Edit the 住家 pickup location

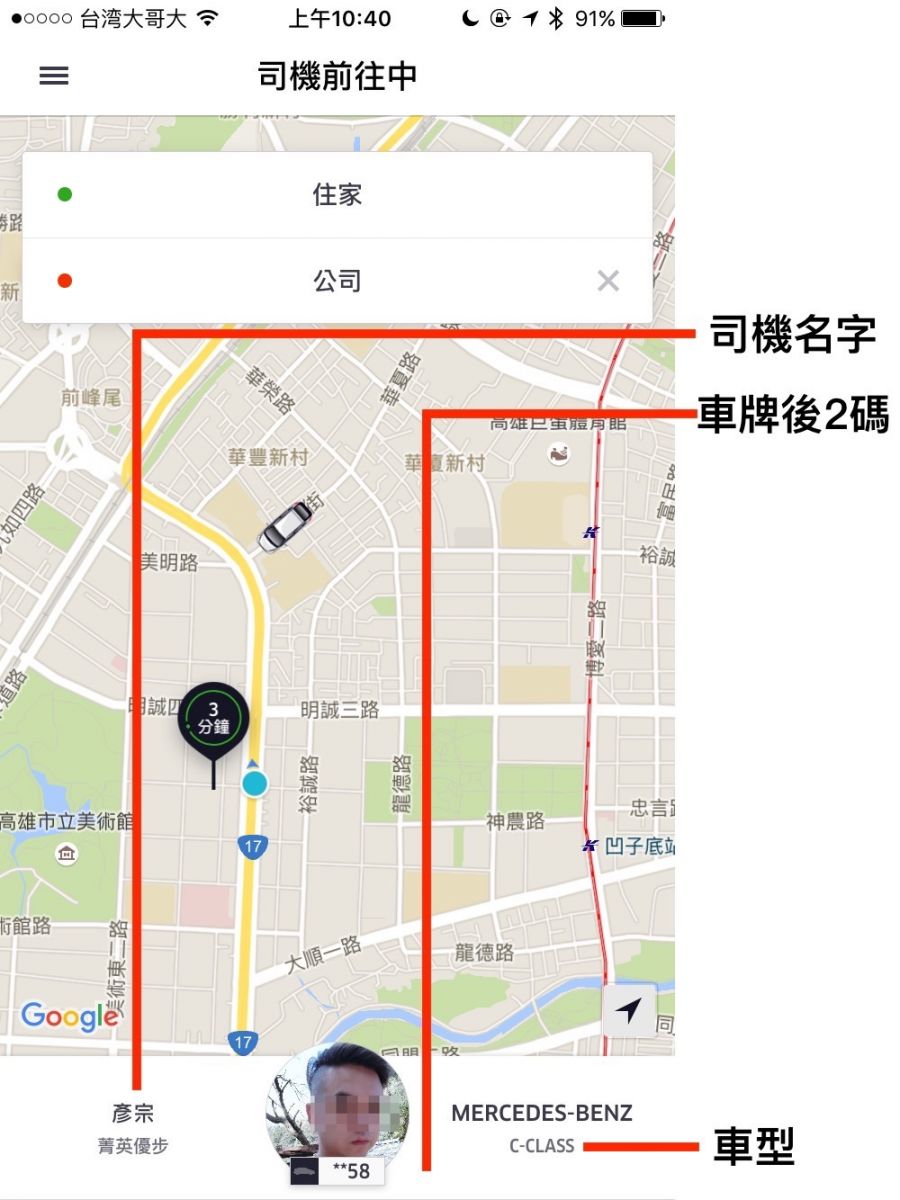click(337, 195)
